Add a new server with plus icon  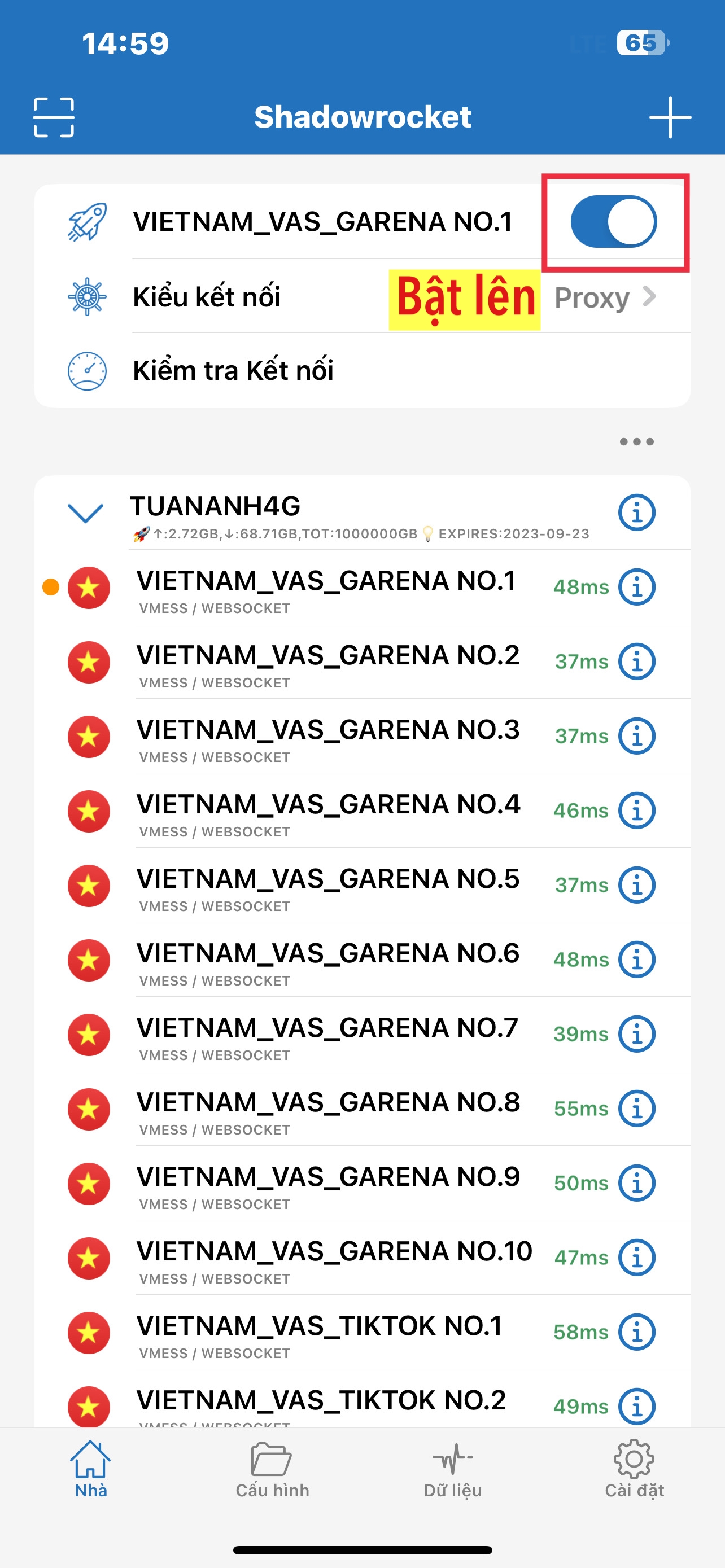click(670, 117)
